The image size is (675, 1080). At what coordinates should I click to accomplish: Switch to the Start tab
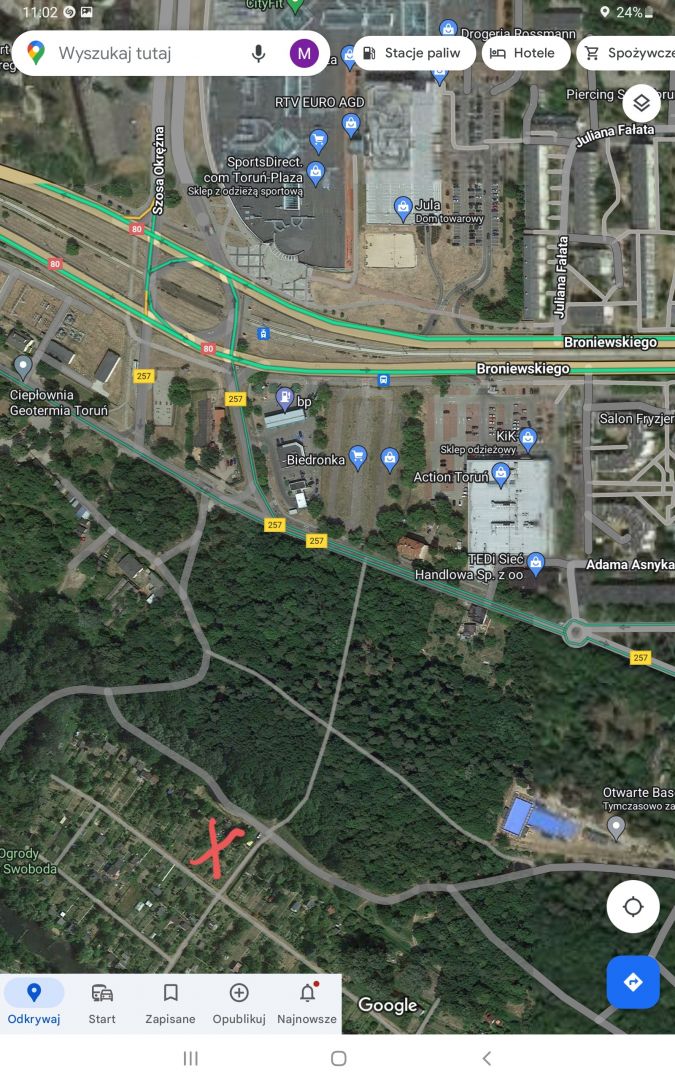[102, 1003]
